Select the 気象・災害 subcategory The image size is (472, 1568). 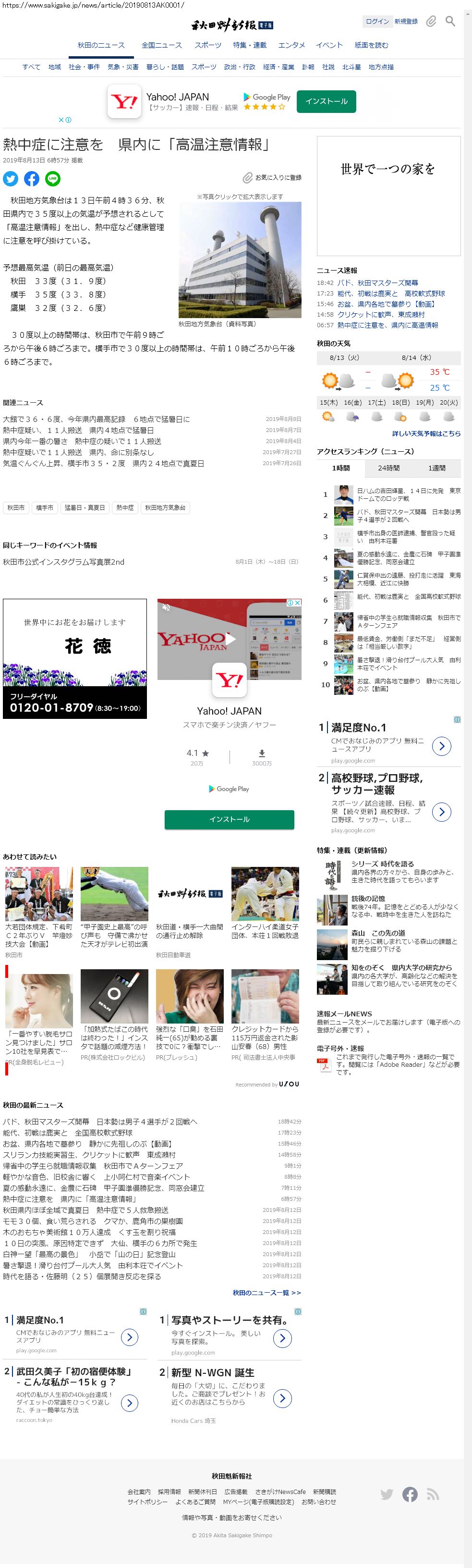tap(123, 67)
